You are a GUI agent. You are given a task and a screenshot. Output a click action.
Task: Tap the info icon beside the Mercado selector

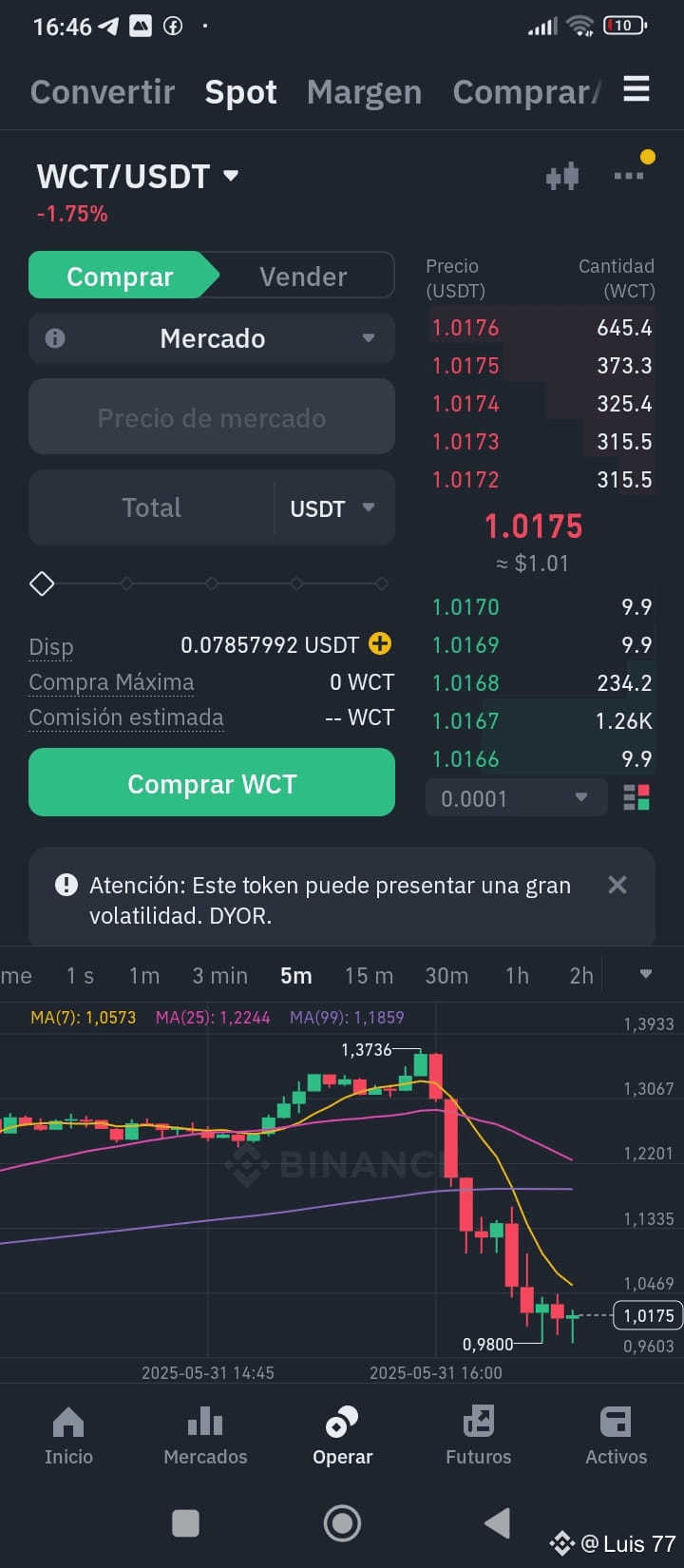[55, 338]
